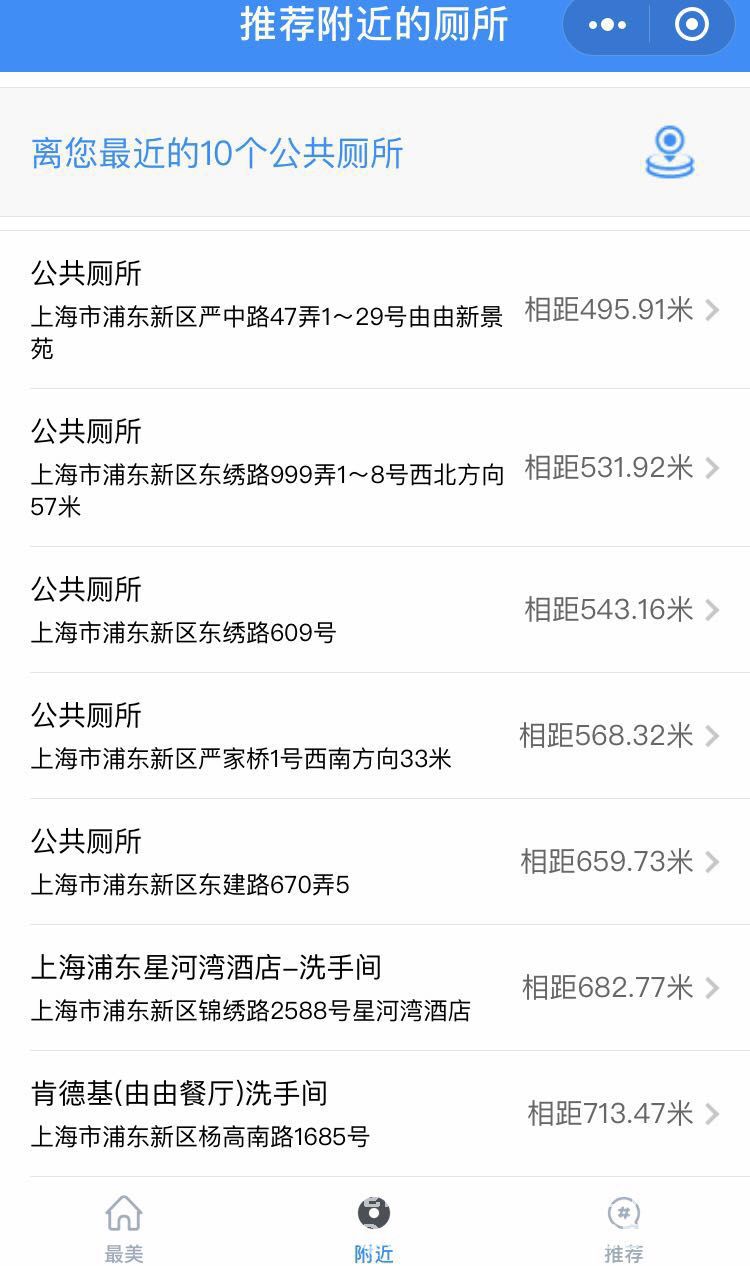Select the toilet at 东绣路609号
Screen dimensions: 750x1266
pyautogui.click(x=375, y=610)
